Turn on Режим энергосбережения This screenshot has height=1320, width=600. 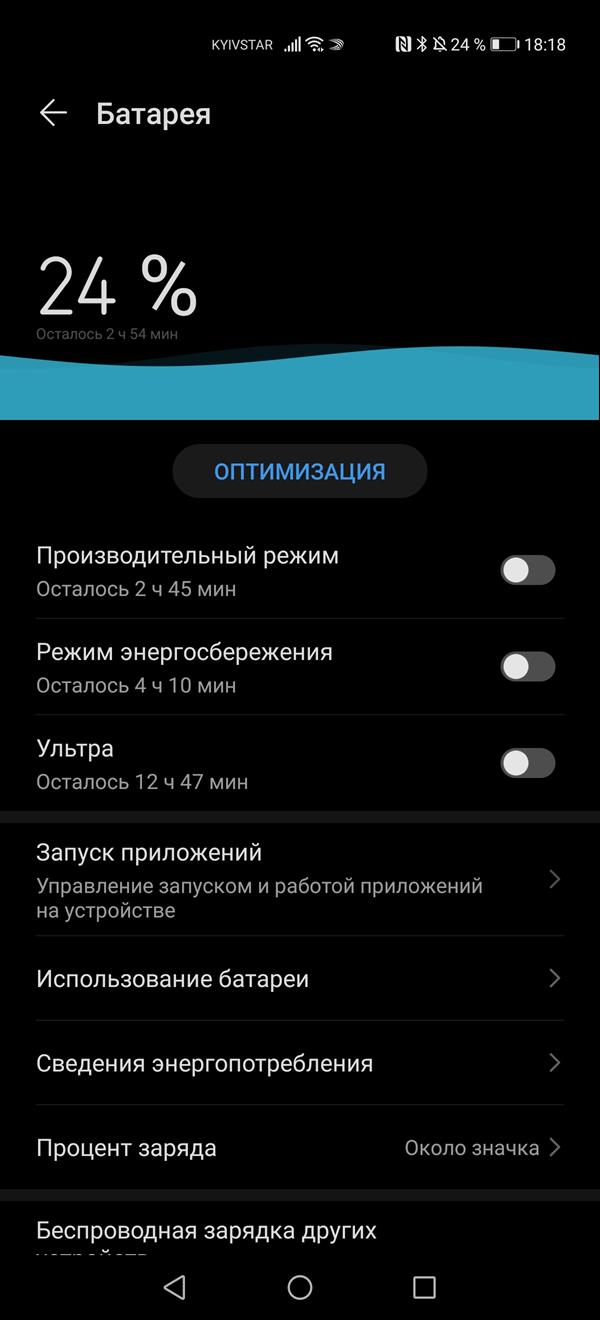527,666
